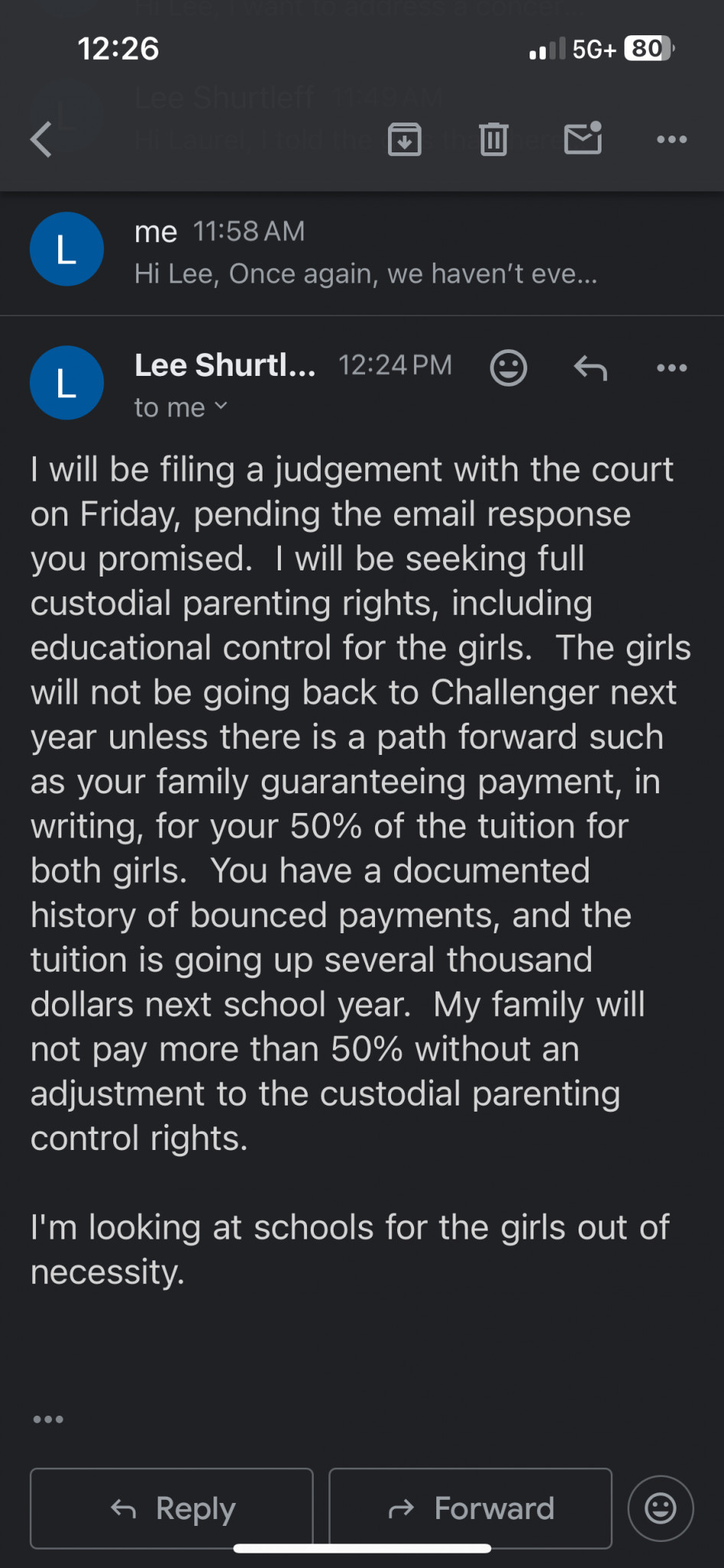Screen dimensions: 724x1568
Task: Go back to the inbox
Action: 41,139
